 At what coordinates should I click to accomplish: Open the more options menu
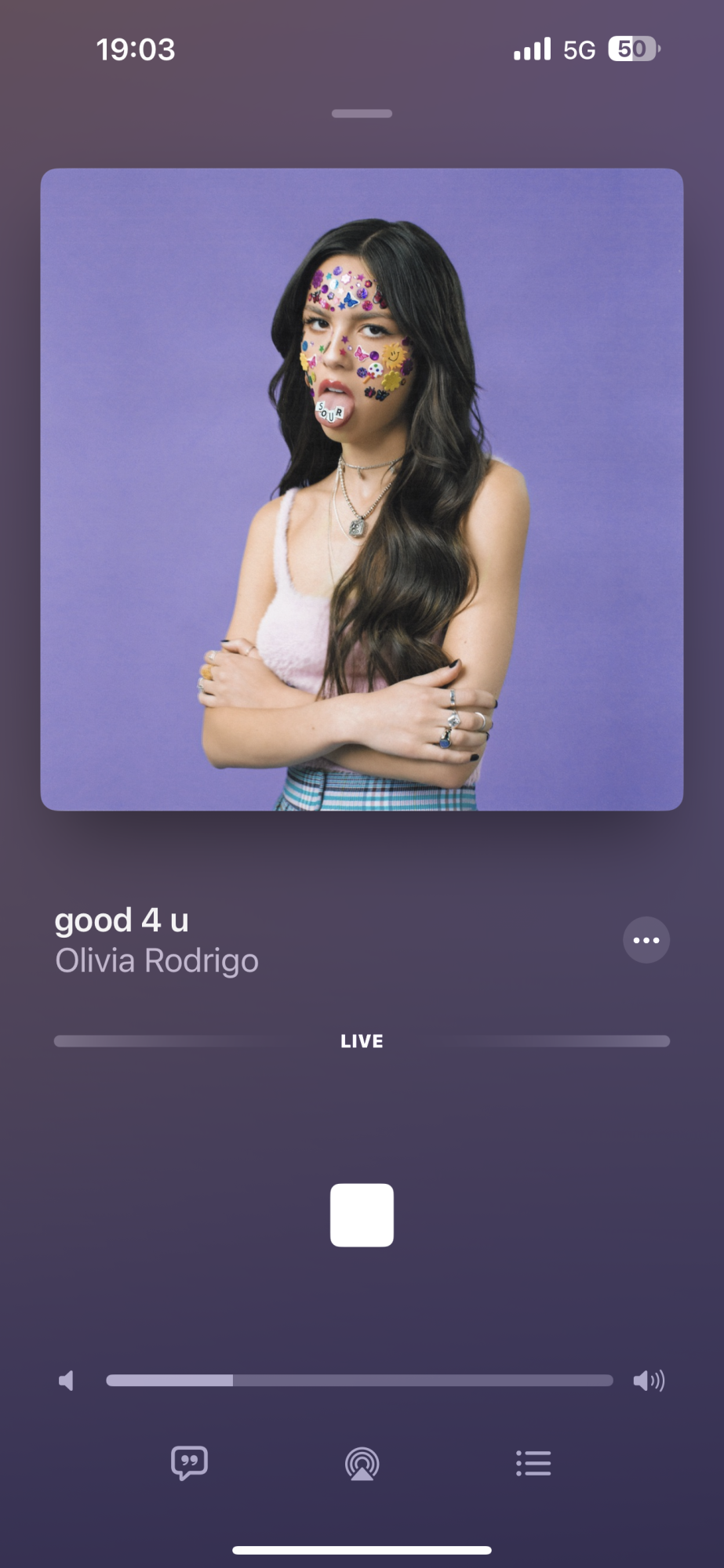[x=646, y=940]
